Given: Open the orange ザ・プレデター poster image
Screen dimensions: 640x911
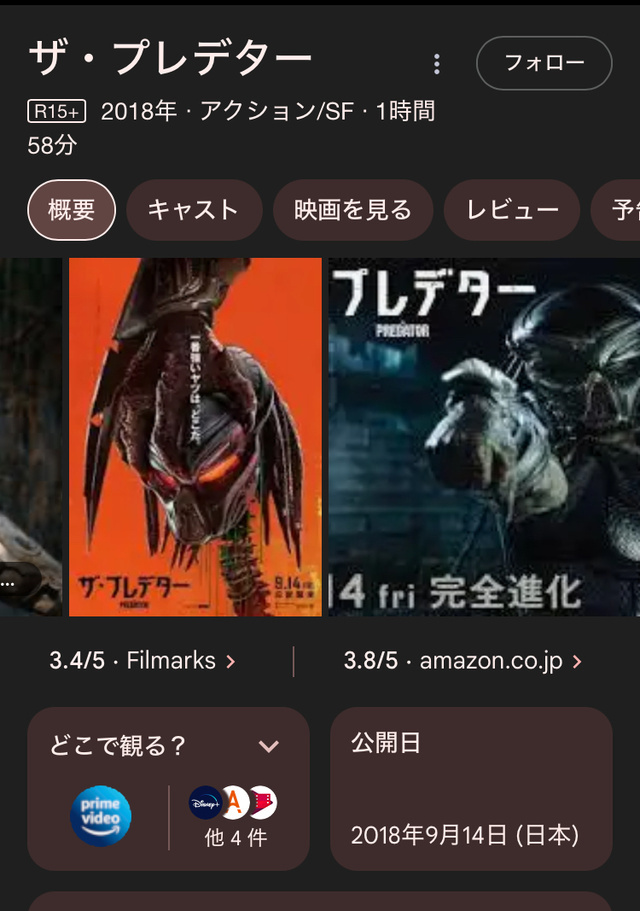Looking at the screenshot, I should pos(195,437).
